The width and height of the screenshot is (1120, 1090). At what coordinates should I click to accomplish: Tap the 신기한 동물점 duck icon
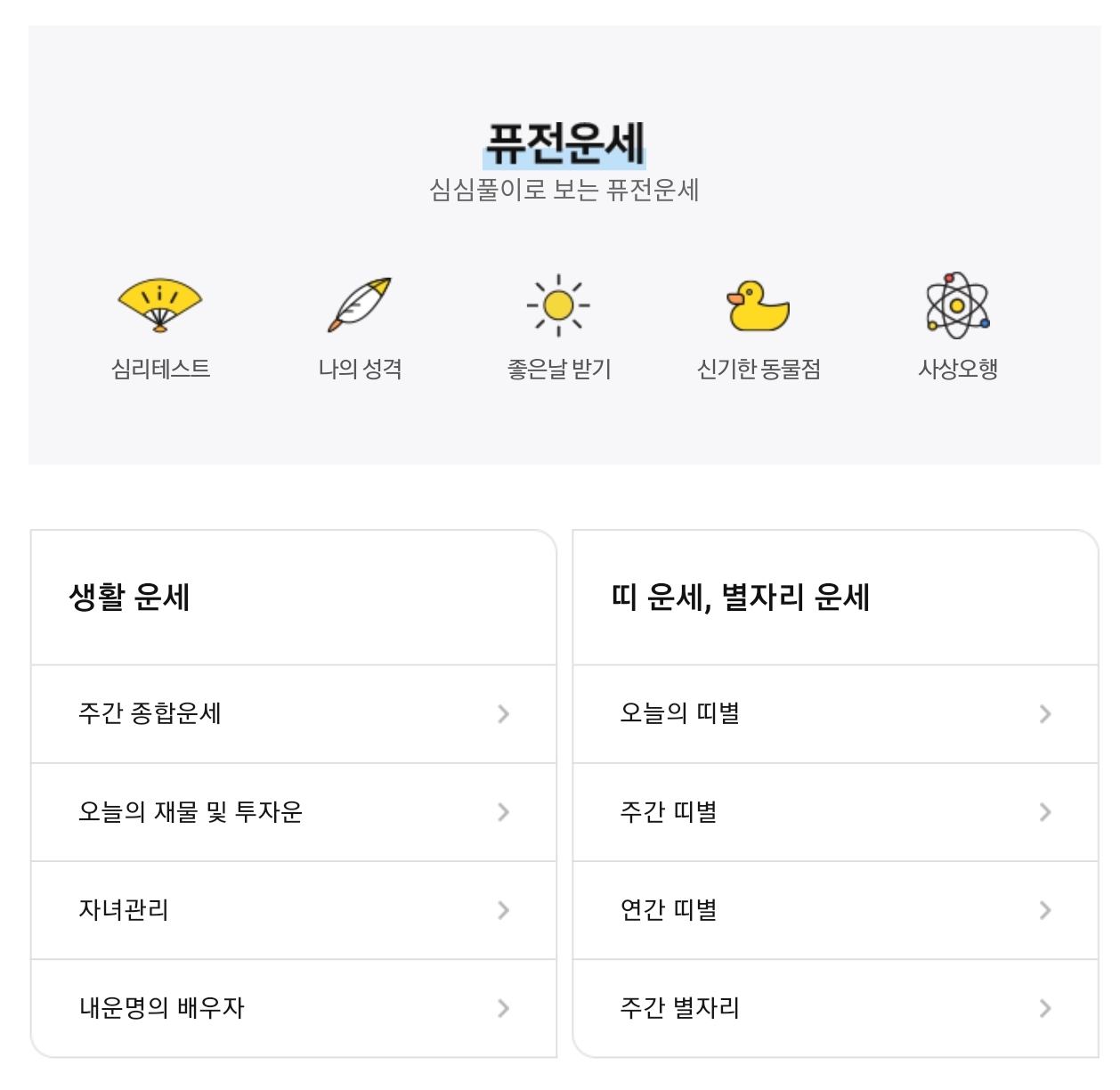point(759,305)
